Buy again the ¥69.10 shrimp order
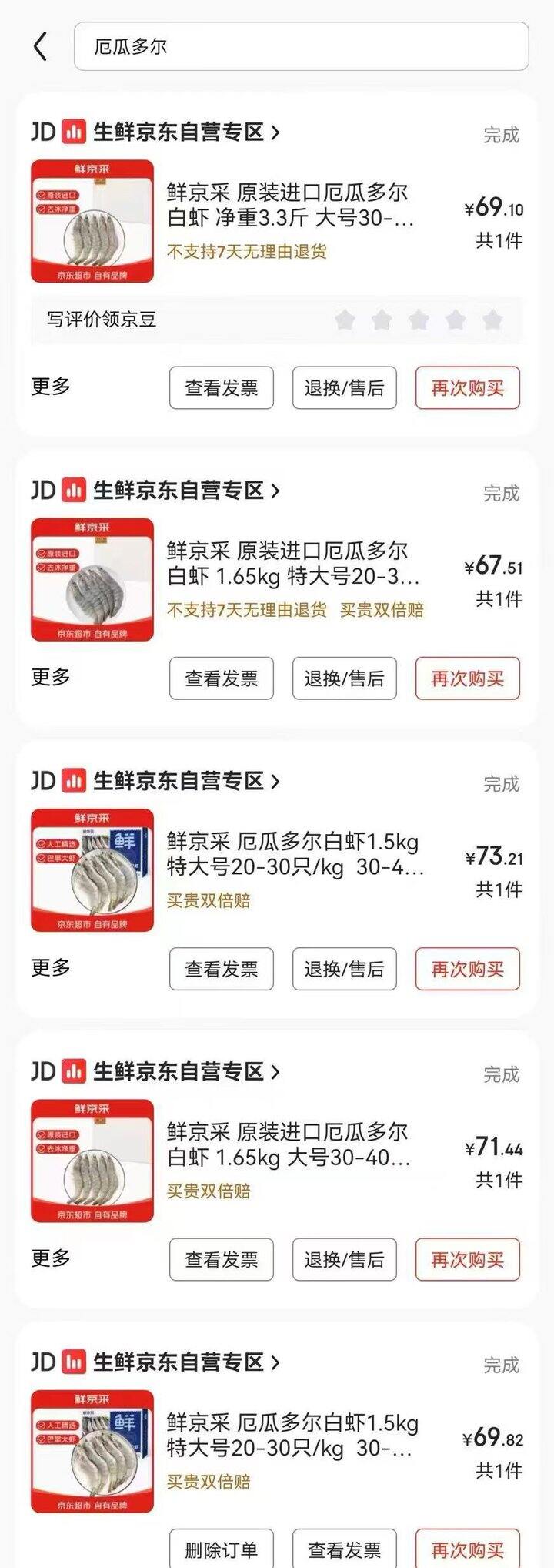The width and height of the screenshot is (554, 1568). coord(467,388)
